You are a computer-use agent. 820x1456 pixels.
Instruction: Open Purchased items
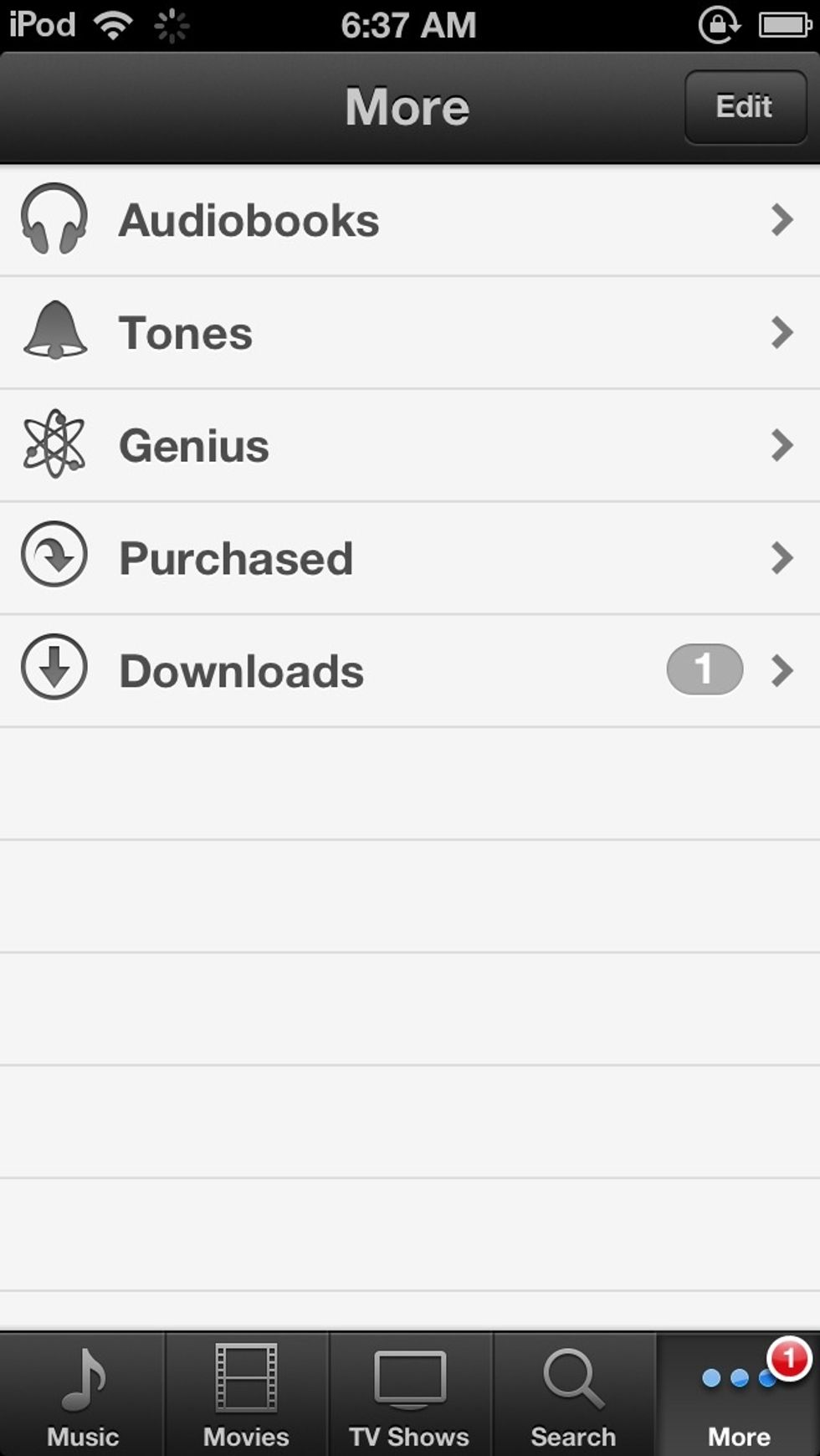point(410,558)
